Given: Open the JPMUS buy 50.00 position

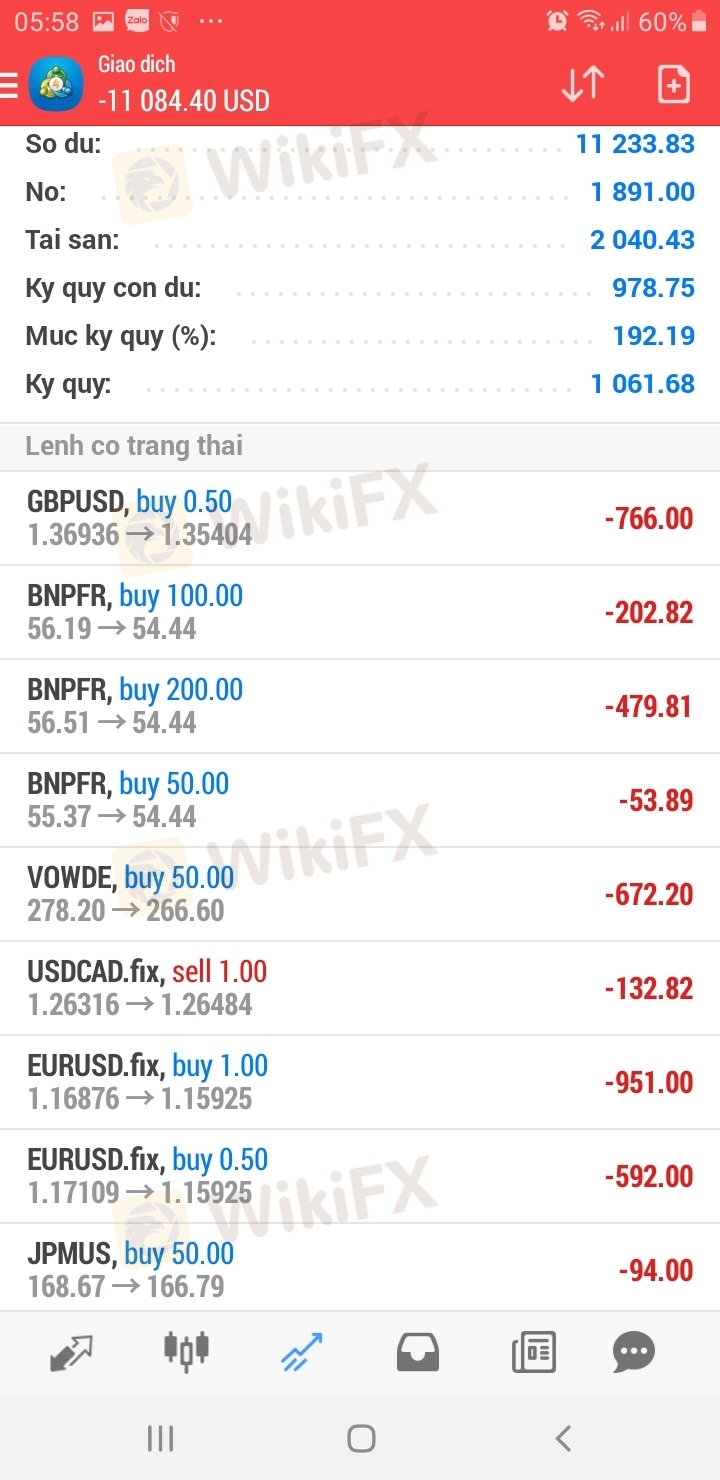Looking at the screenshot, I should [360, 1269].
